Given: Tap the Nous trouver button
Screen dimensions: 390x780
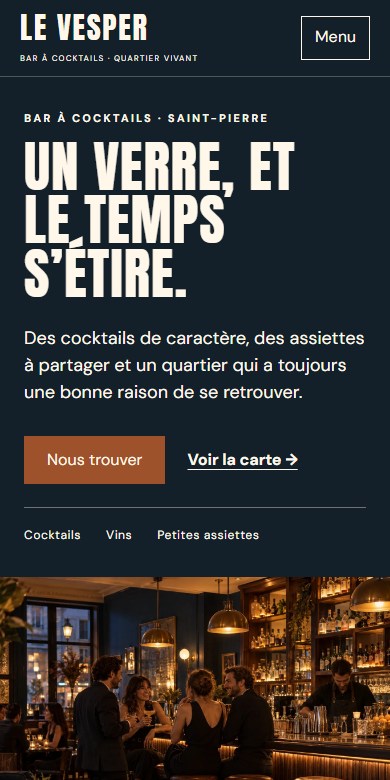Looking at the screenshot, I should pos(95,460).
